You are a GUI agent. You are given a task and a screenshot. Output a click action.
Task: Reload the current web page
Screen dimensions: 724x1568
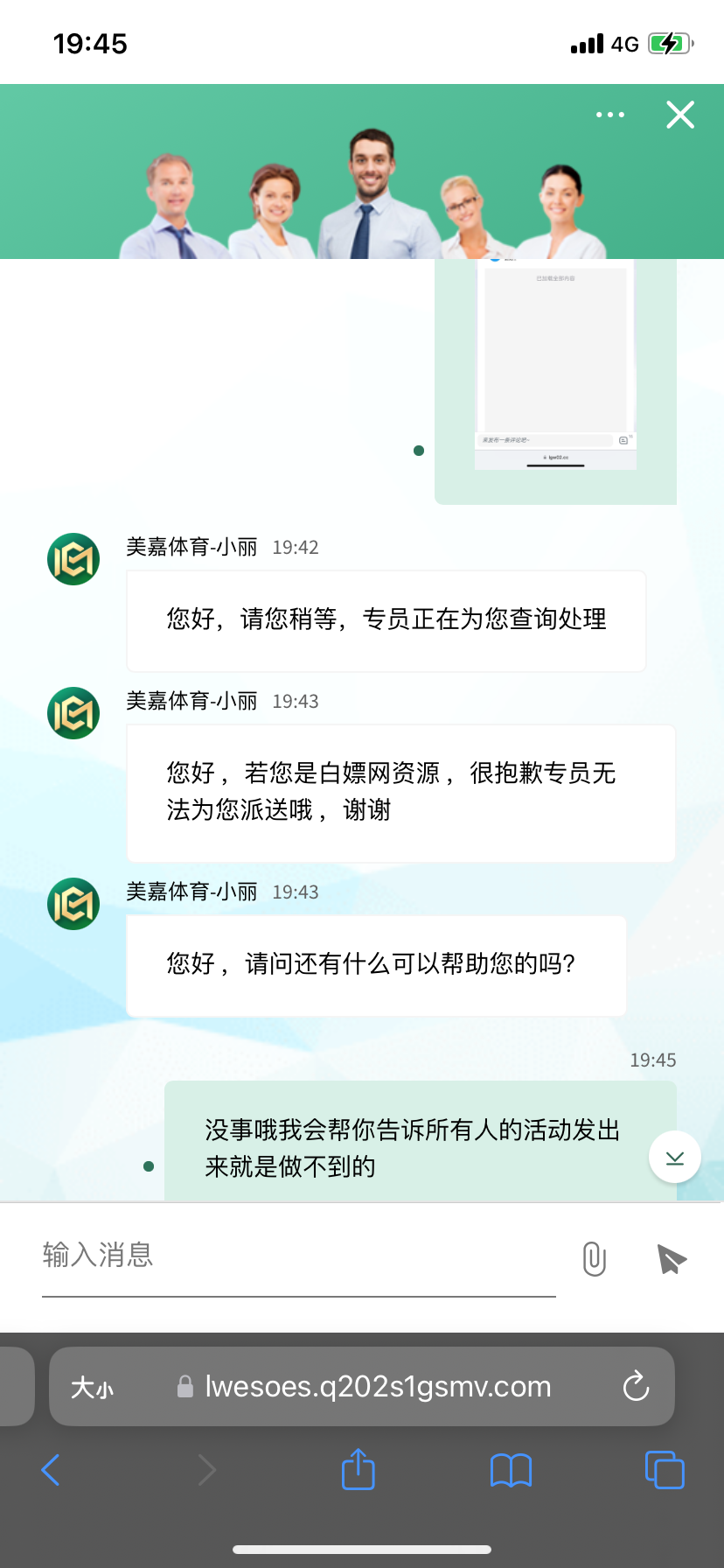click(636, 1387)
